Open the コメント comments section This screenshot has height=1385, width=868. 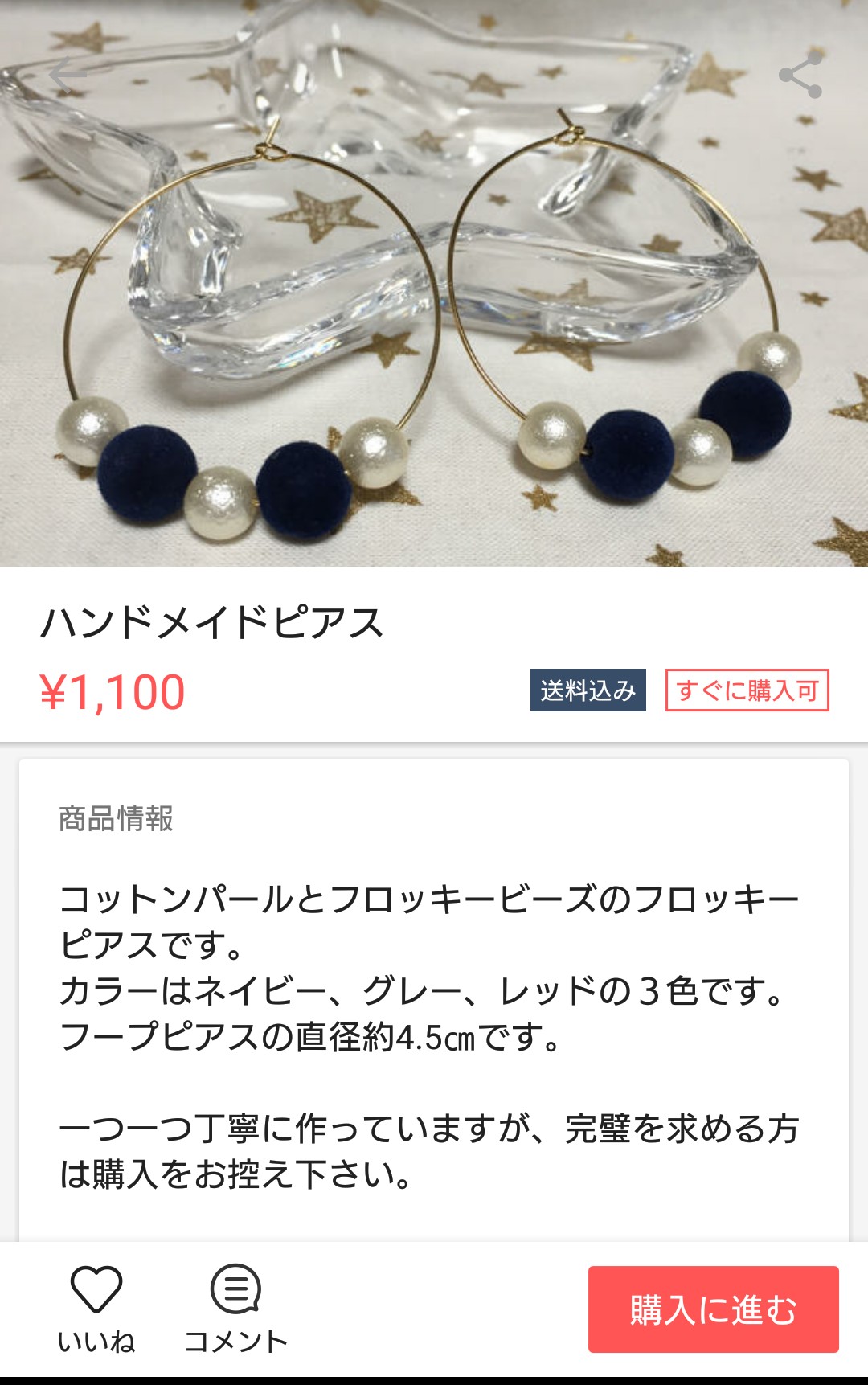pyautogui.click(x=235, y=1308)
